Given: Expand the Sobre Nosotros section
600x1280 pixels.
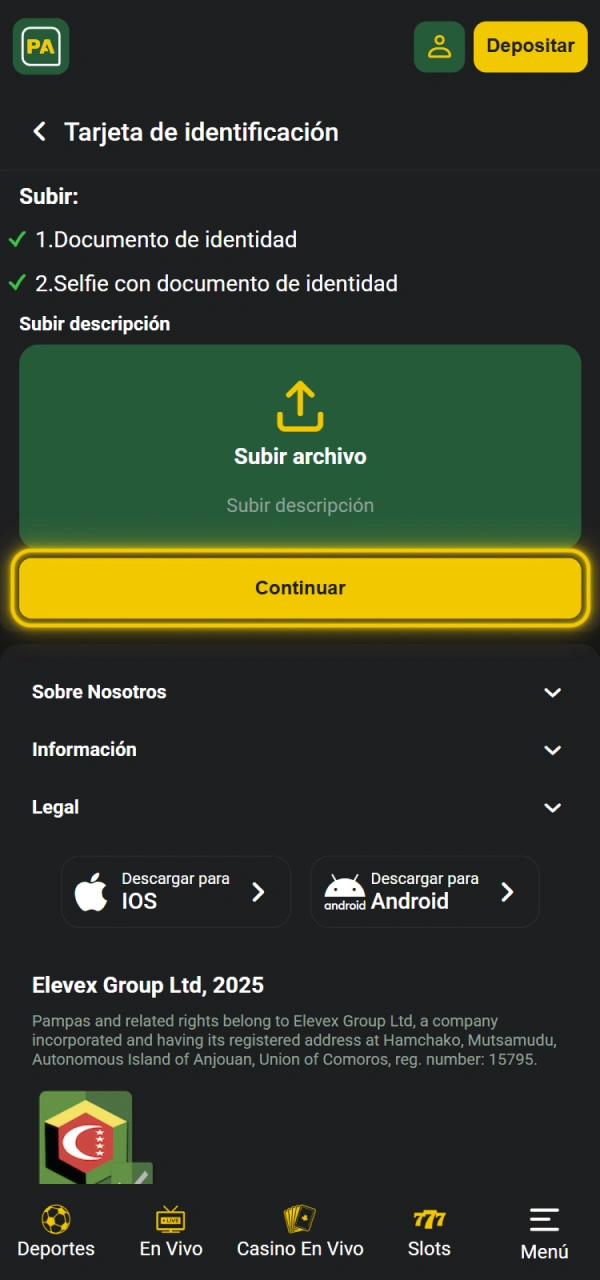Looking at the screenshot, I should [300, 692].
